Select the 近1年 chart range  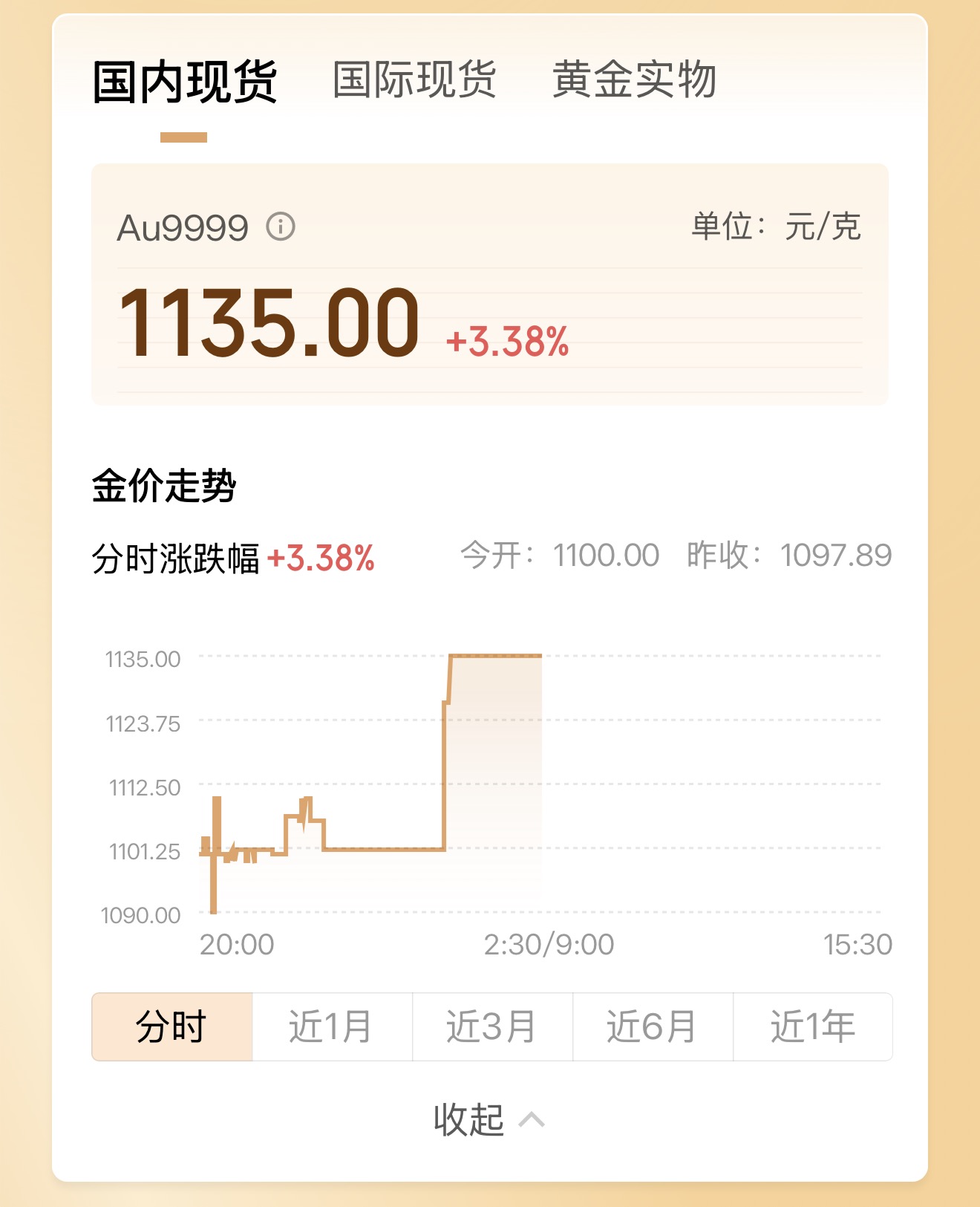pos(812,1027)
